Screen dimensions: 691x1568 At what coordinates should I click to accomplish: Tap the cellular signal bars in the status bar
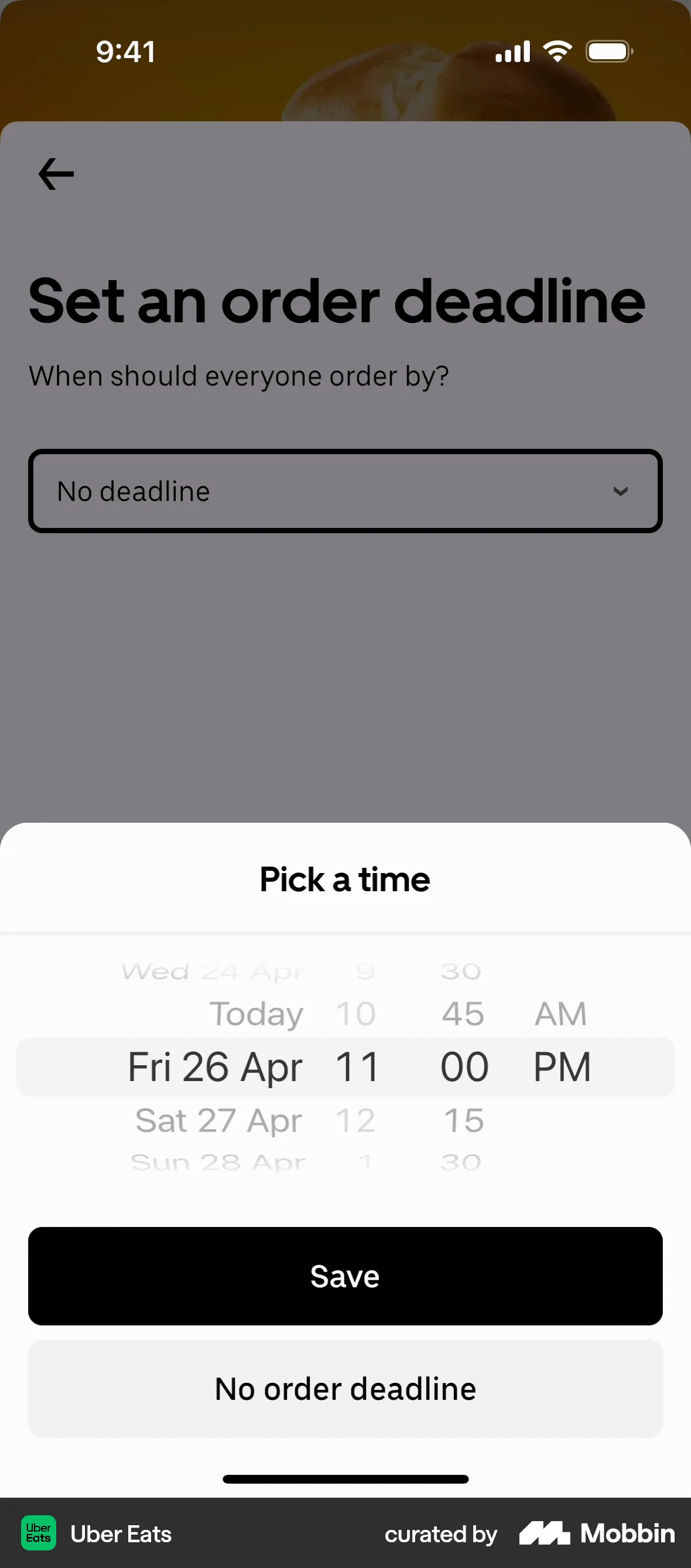(x=512, y=51)
